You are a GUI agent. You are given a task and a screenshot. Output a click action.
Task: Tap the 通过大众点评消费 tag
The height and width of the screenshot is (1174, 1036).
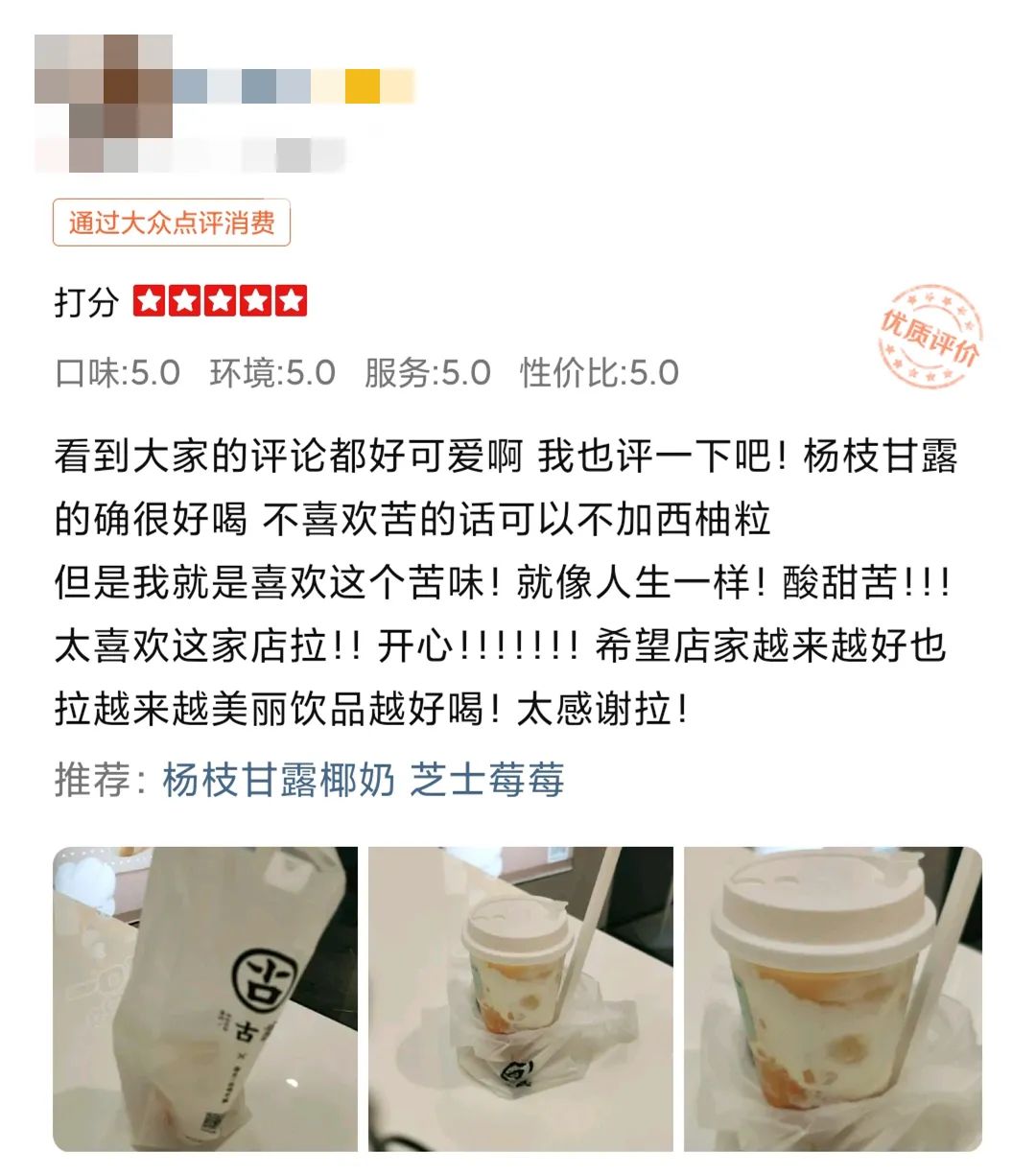172,223
